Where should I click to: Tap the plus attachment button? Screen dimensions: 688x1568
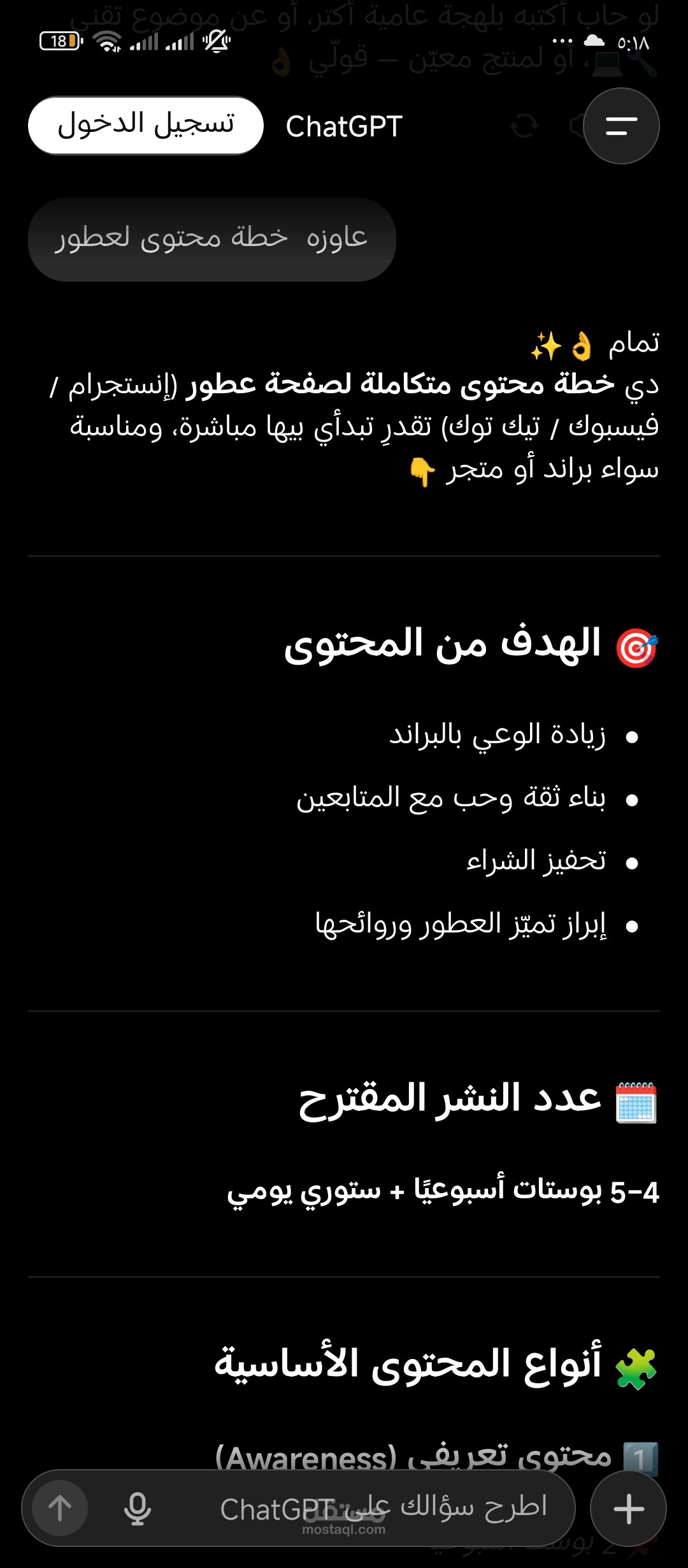tap(628, 1509)
